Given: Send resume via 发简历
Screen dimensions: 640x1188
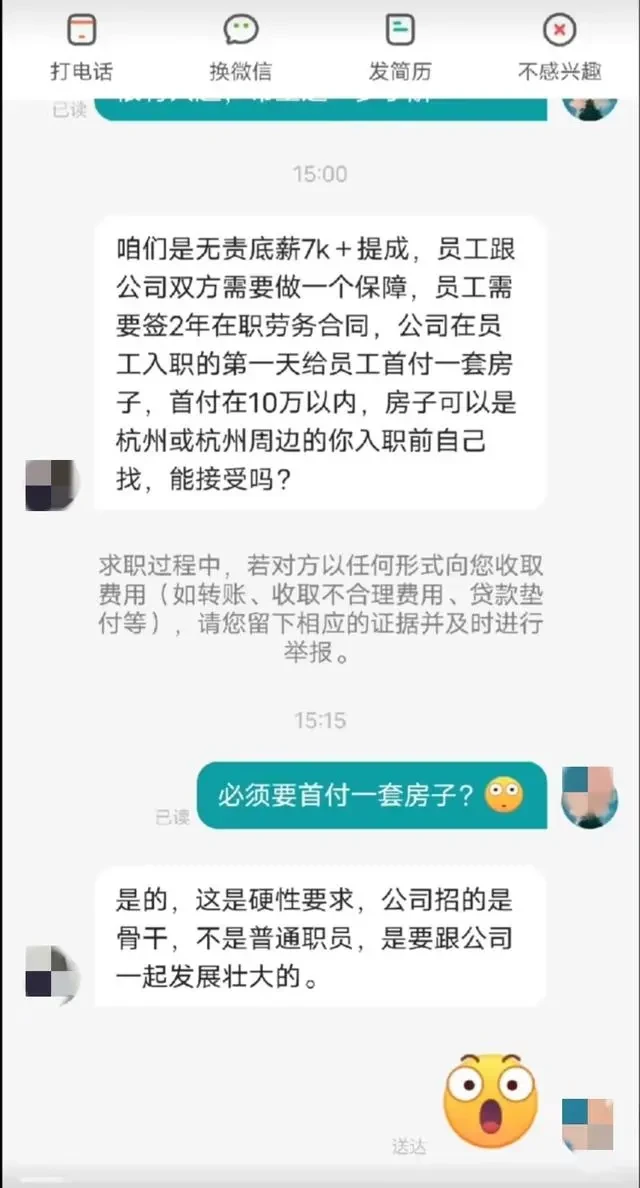Looking at the screenshot, I should (x=400, y=48).
